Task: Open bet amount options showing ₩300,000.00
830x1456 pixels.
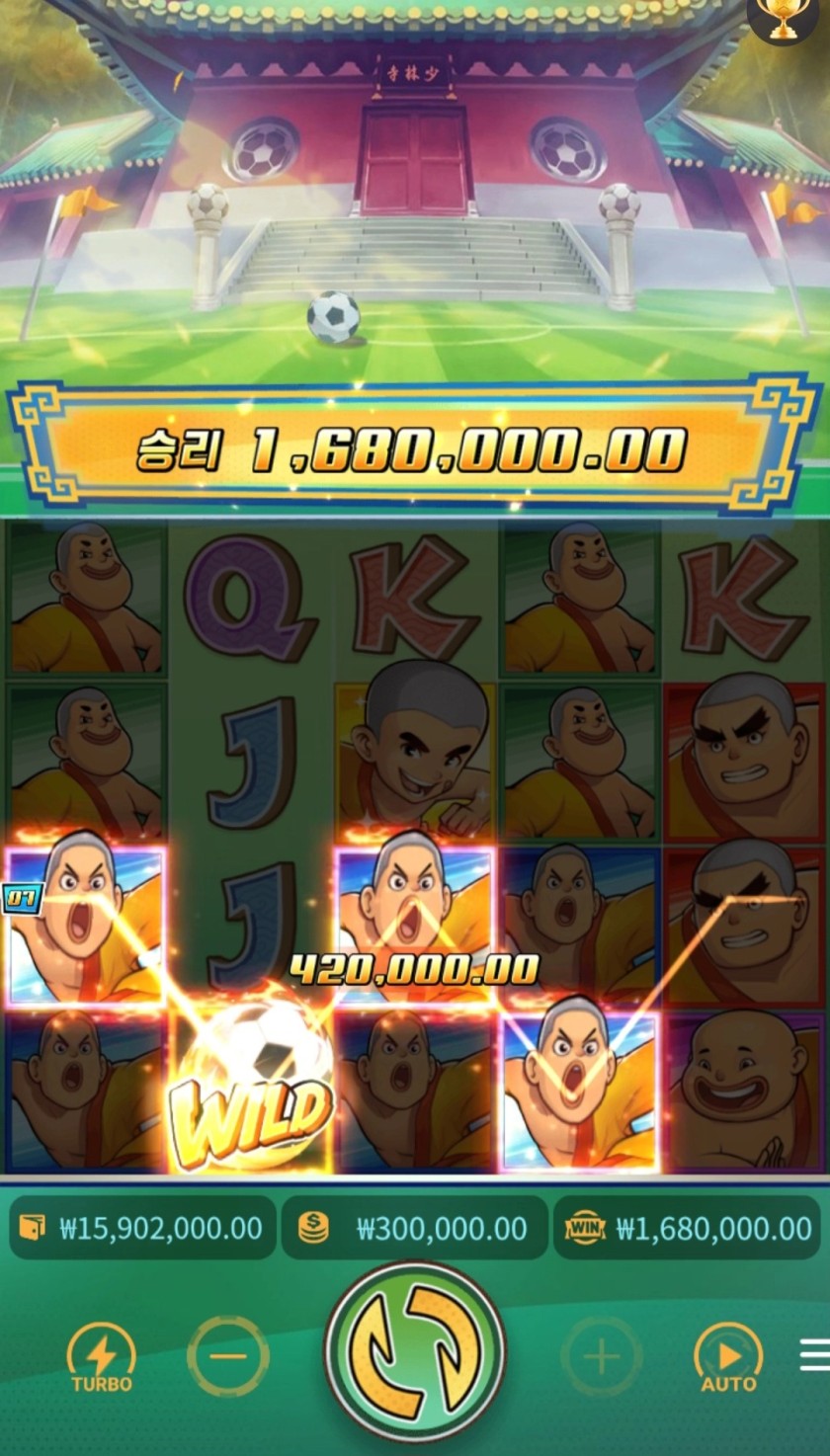Action: pos(414,1228)
